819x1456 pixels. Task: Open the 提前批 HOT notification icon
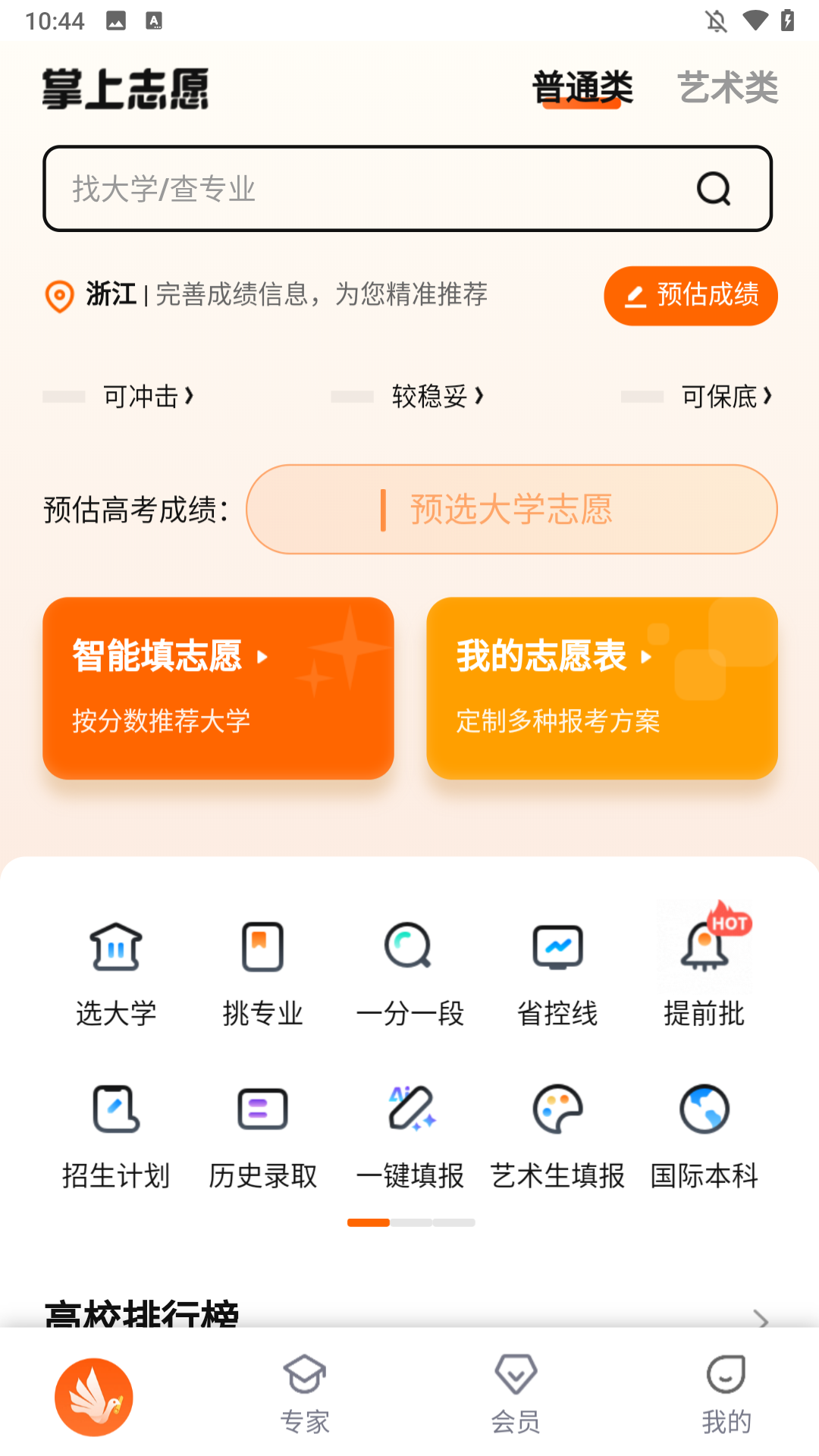704,971
